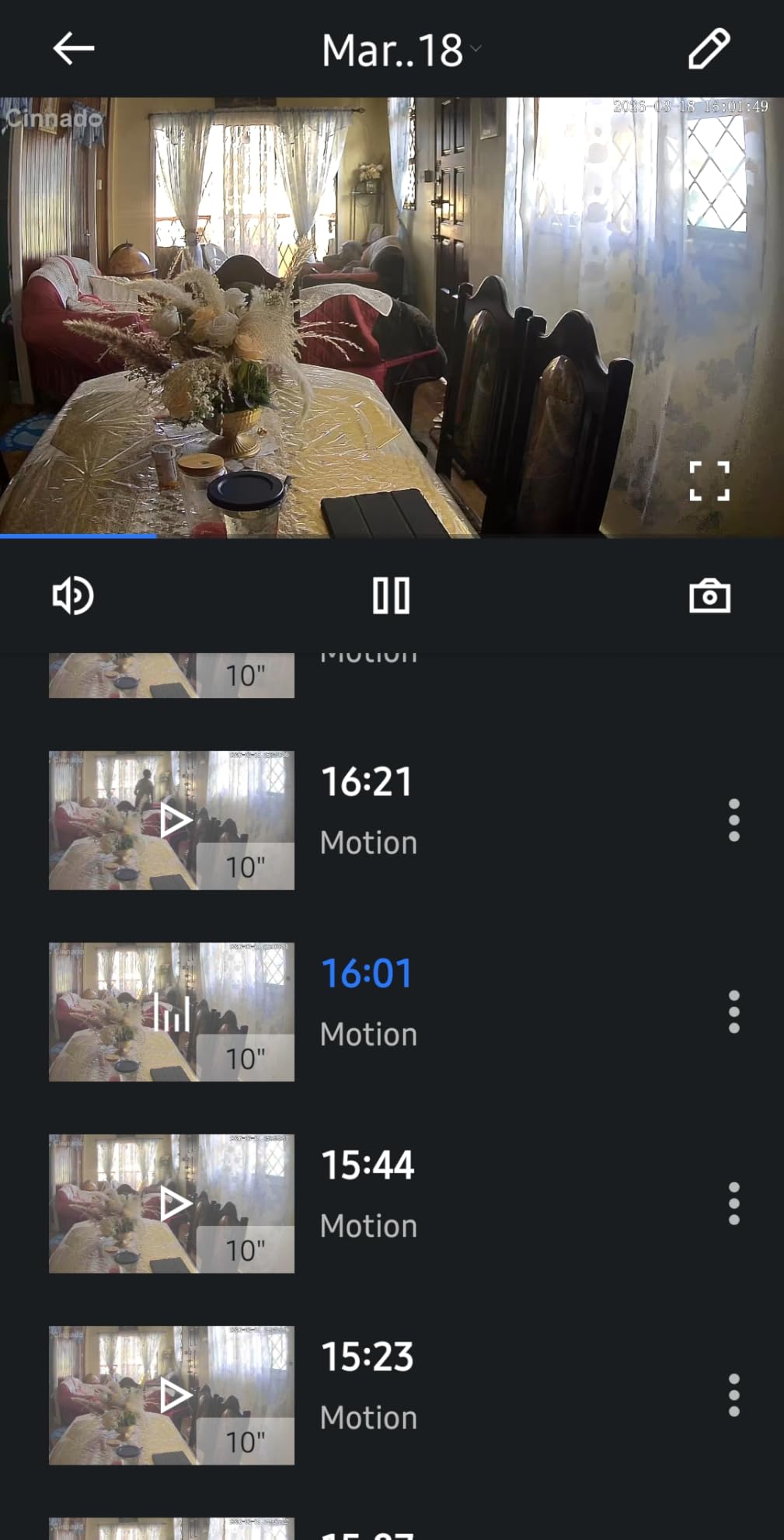The image size is (784, 1540).
Task: Play the 15:23 motion clip
Action: pyautogui.click(x=172, y=1395)
